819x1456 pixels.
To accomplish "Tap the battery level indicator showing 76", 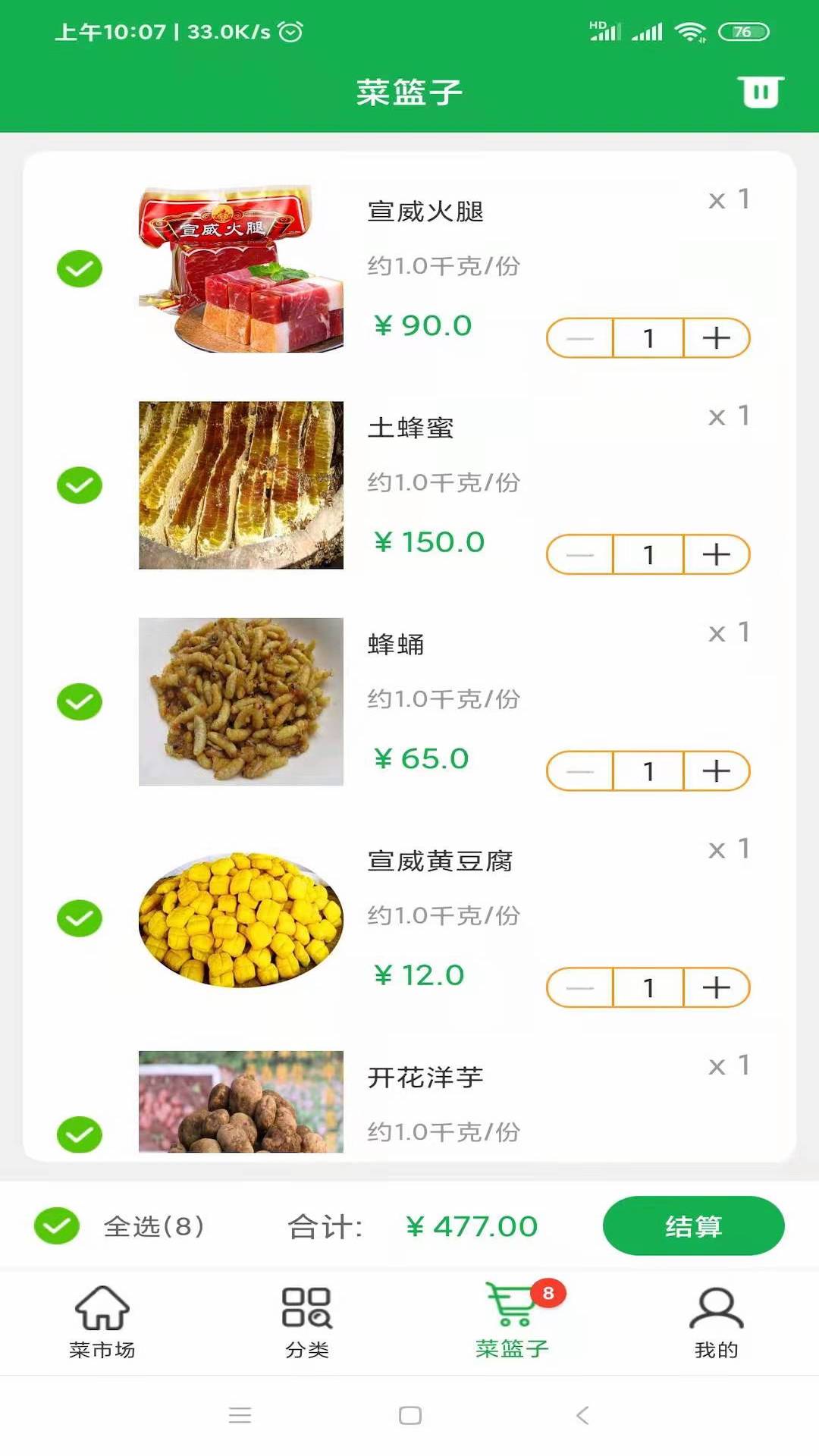I will tap(740, 32).
